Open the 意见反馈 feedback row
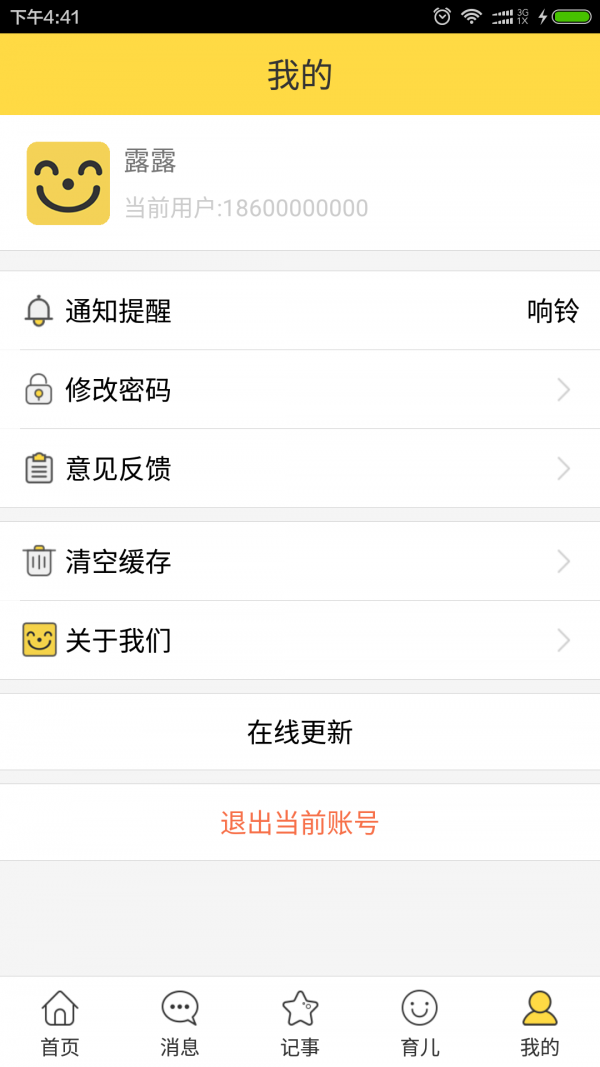600x1067 pixels. coord(300,468)
